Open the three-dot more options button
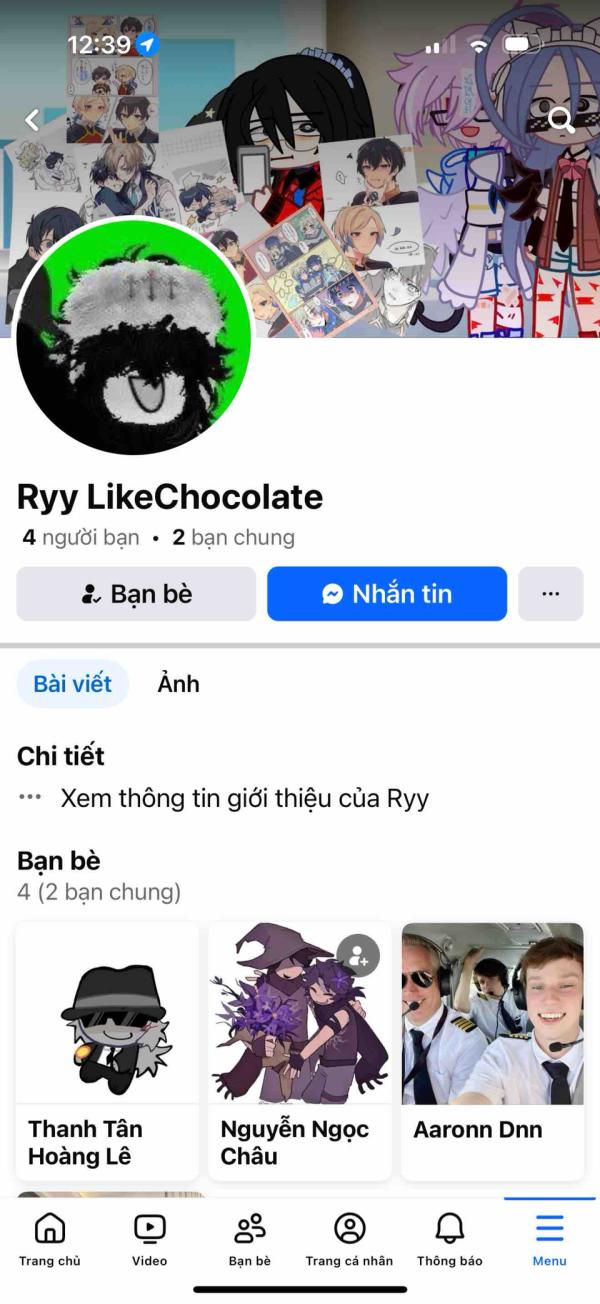The width and height of the screenshot is (600, 1304). (x=550, y=594)
